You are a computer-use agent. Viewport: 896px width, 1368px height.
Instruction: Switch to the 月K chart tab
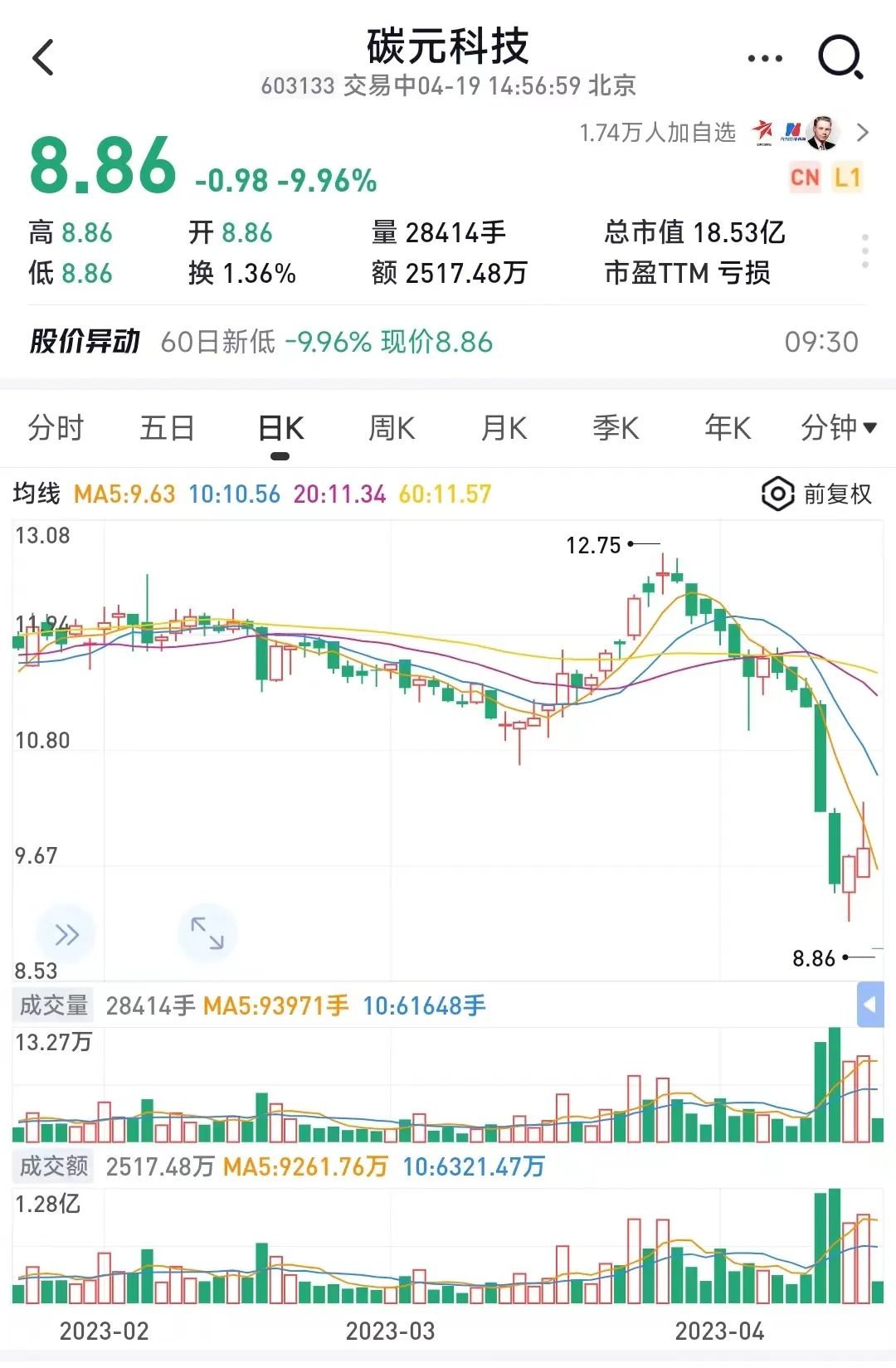504,428
